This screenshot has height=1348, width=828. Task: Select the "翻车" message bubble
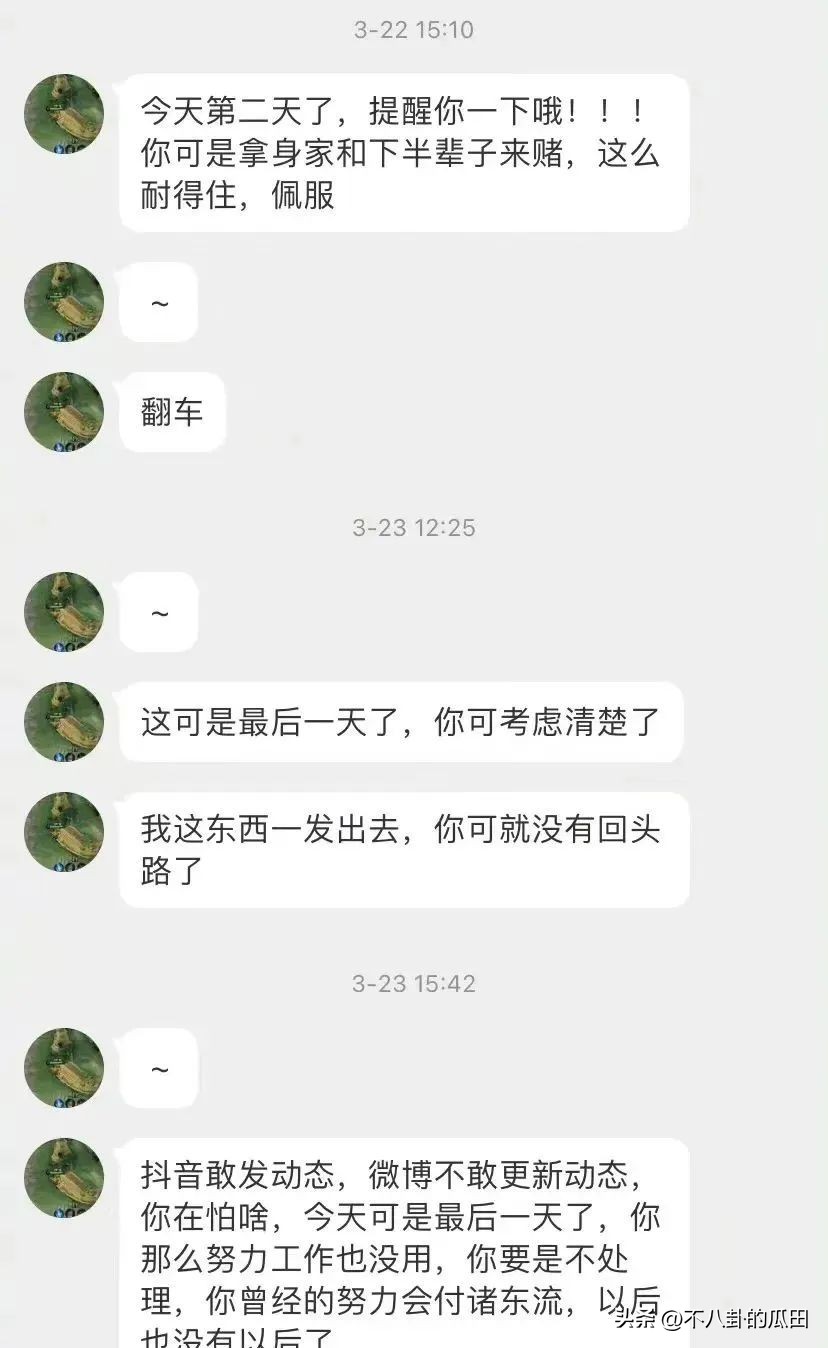coord(172,412)
